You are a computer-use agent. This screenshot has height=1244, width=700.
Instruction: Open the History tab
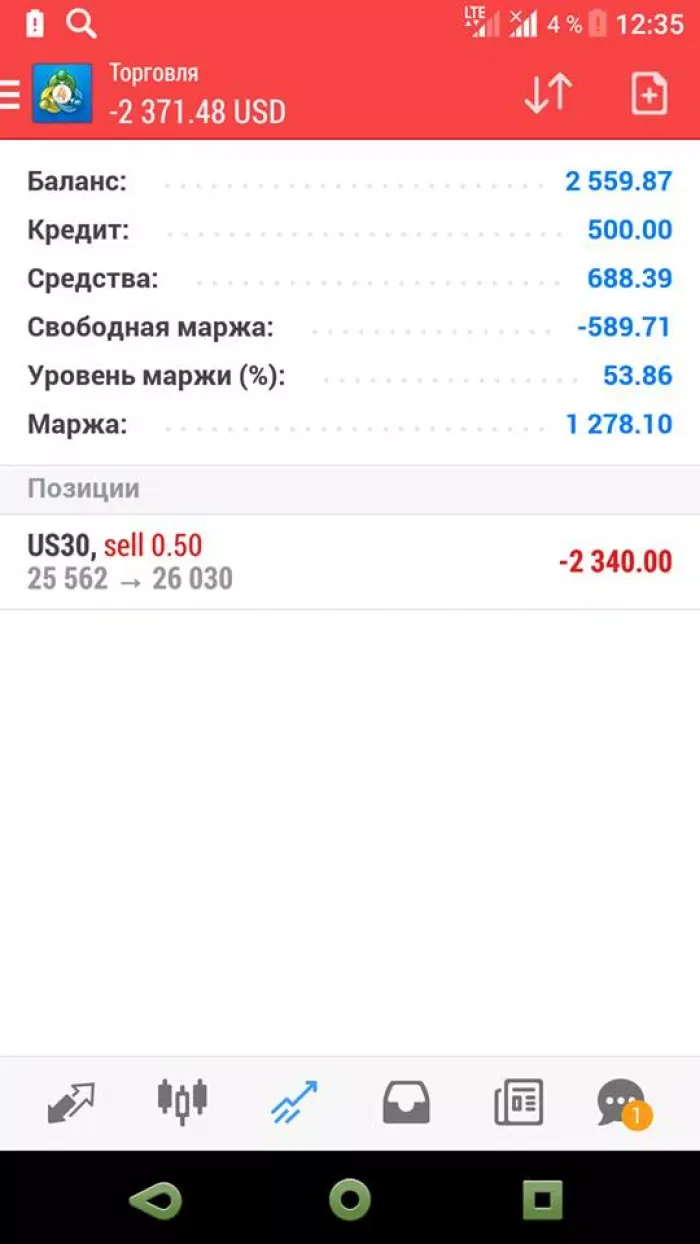pos(406,1102)
